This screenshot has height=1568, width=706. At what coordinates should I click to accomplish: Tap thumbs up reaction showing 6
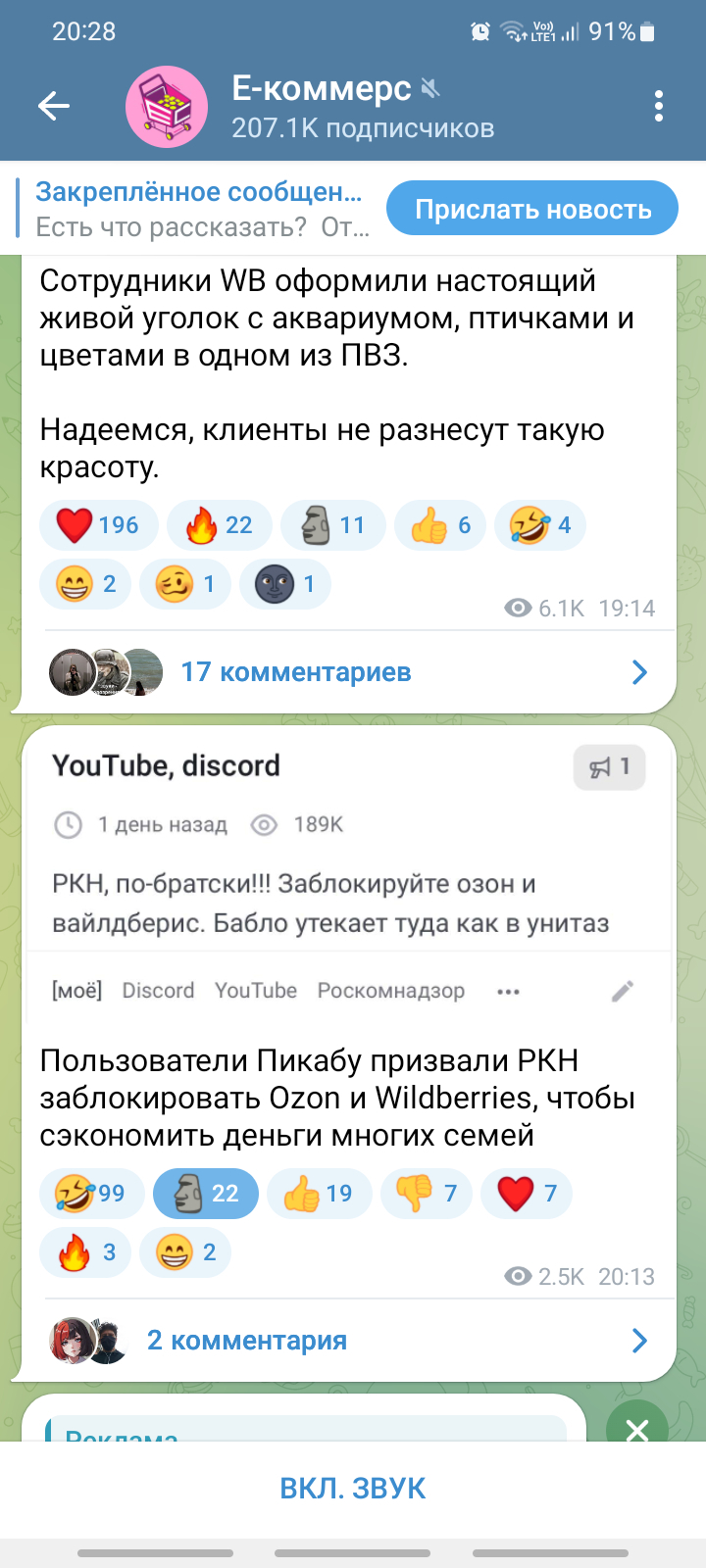click(x=440, y=525)
